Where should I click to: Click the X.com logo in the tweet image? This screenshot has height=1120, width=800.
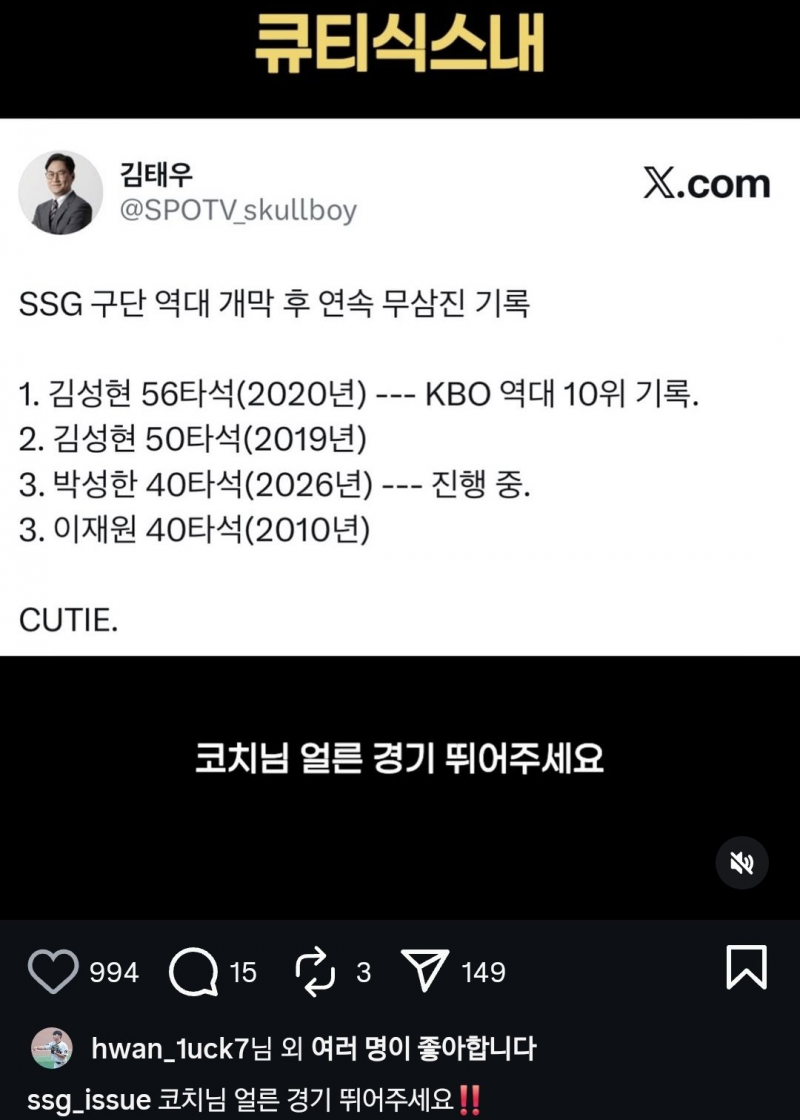tap(707, 184)
